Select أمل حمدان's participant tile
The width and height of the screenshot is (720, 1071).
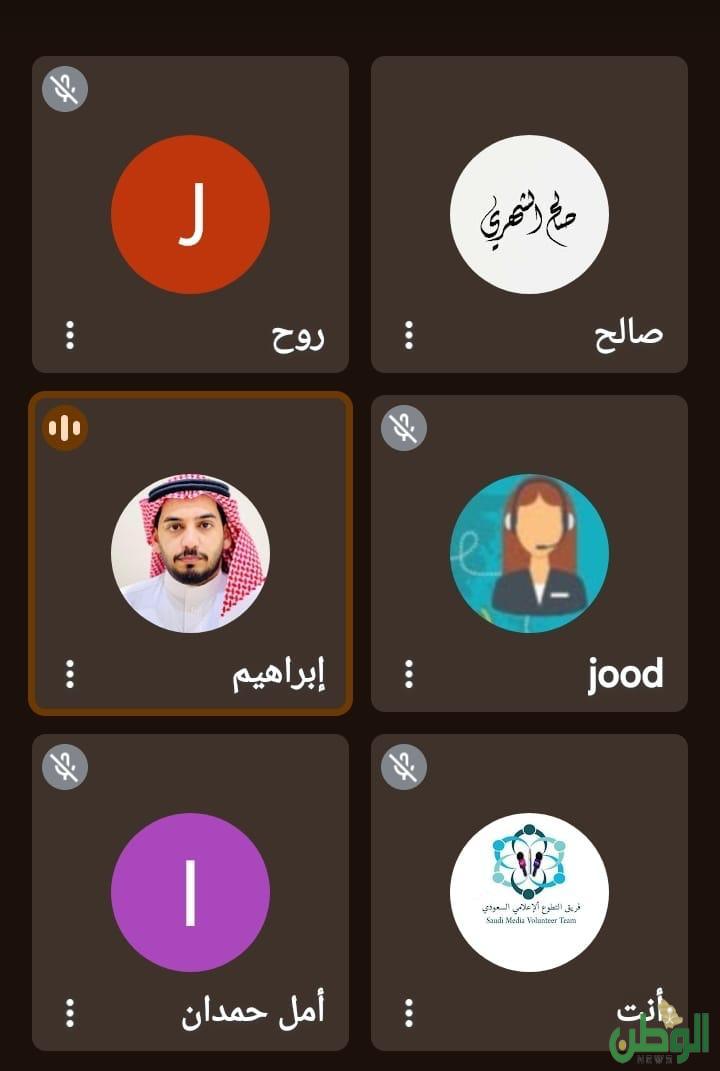coord(190,892)
